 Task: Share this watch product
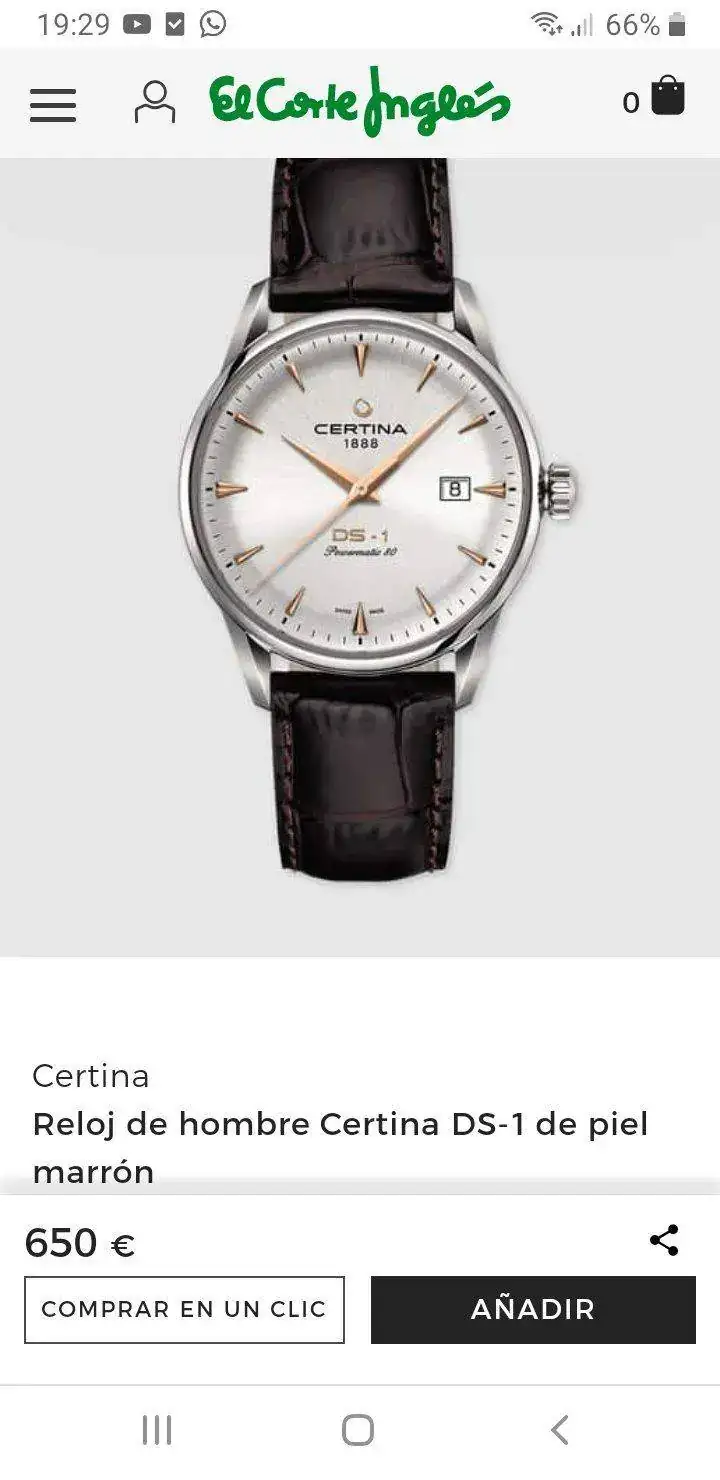click(664, 1240)
